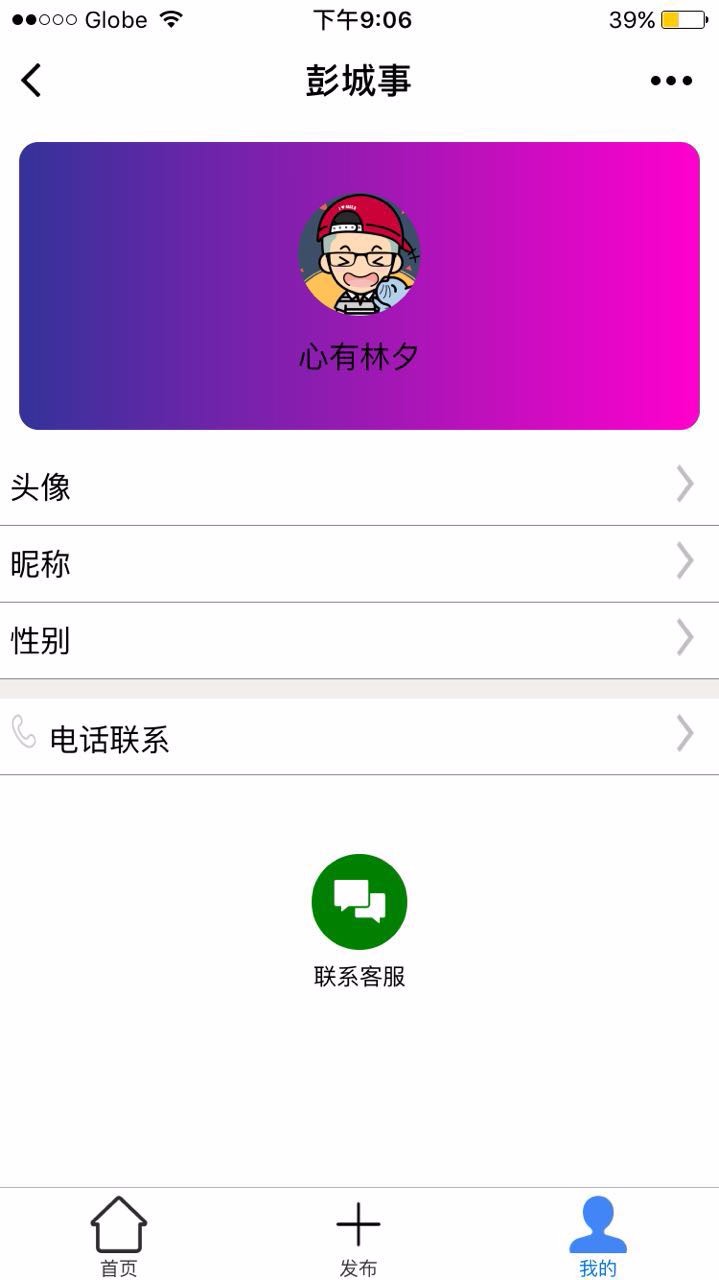Go back using the top-left arrow
Viewport: 719px width, 1280px height.
[32, 80]
